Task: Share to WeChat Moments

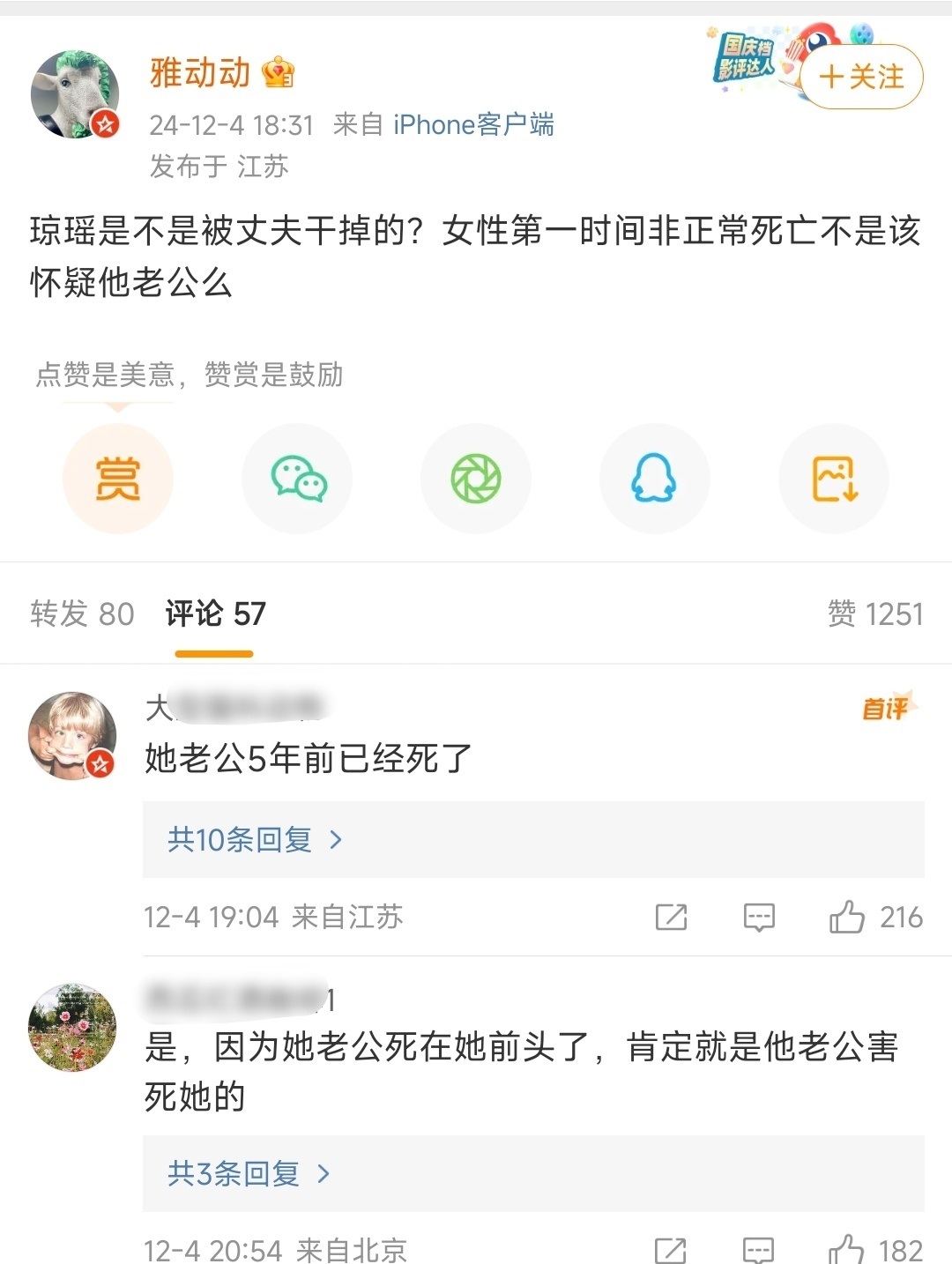Action: tap(476, 479)
